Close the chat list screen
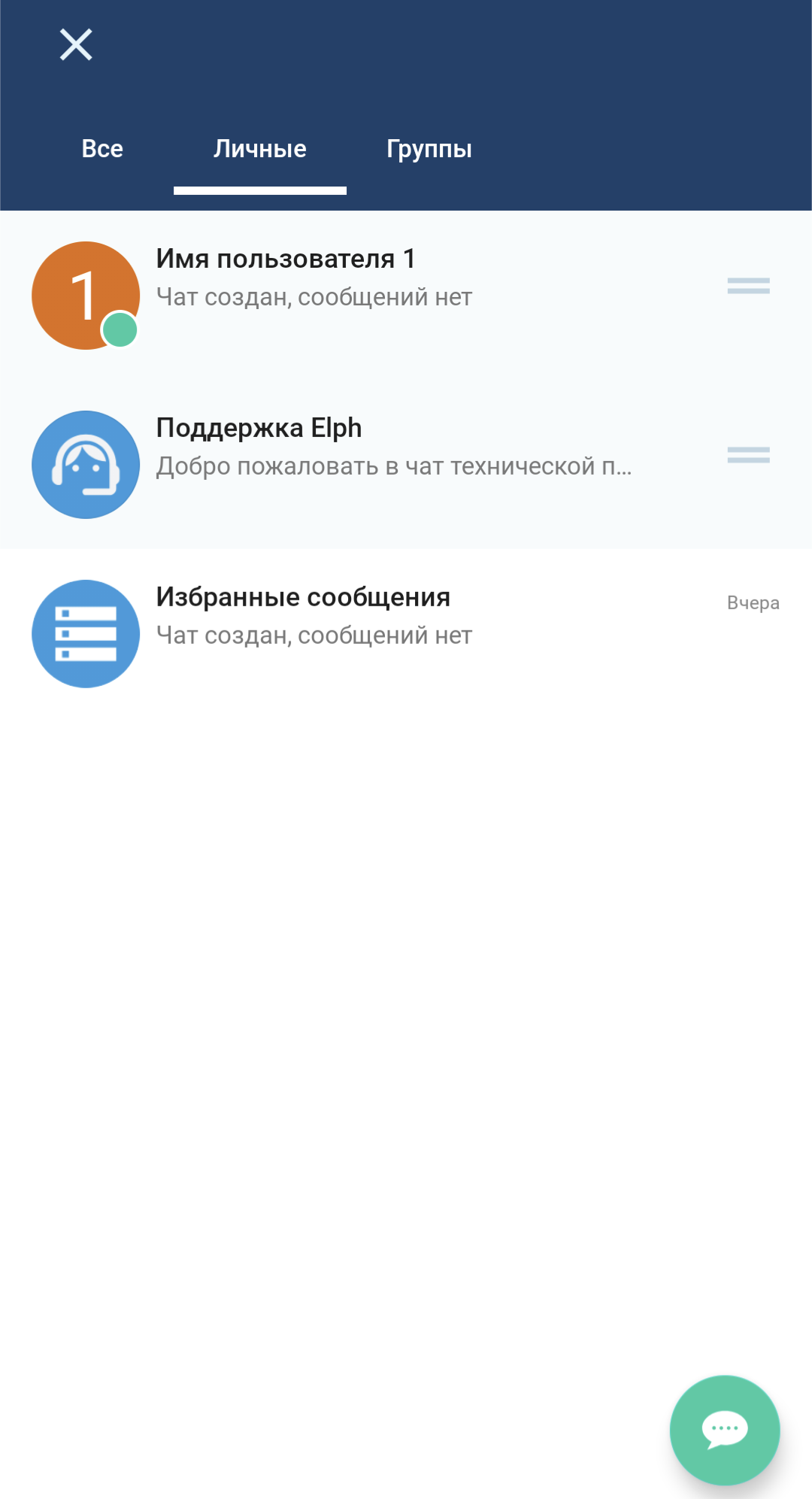The width and height of the screenshot is (812, 1499). pos(76,44)
